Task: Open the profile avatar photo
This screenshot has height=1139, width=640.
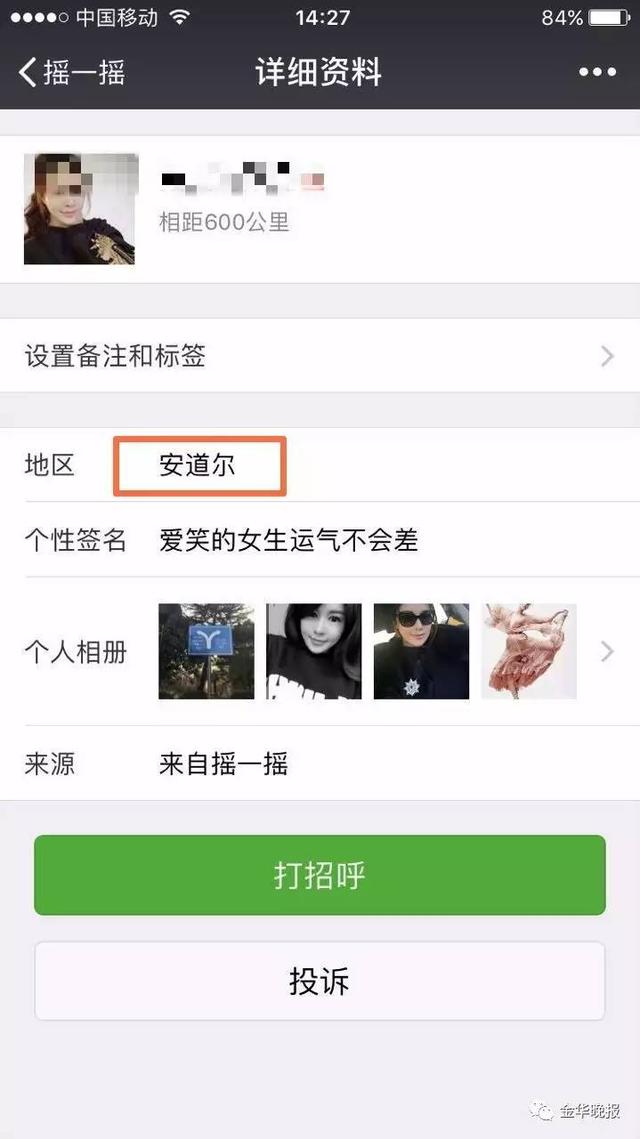Action: coord(79,208)
